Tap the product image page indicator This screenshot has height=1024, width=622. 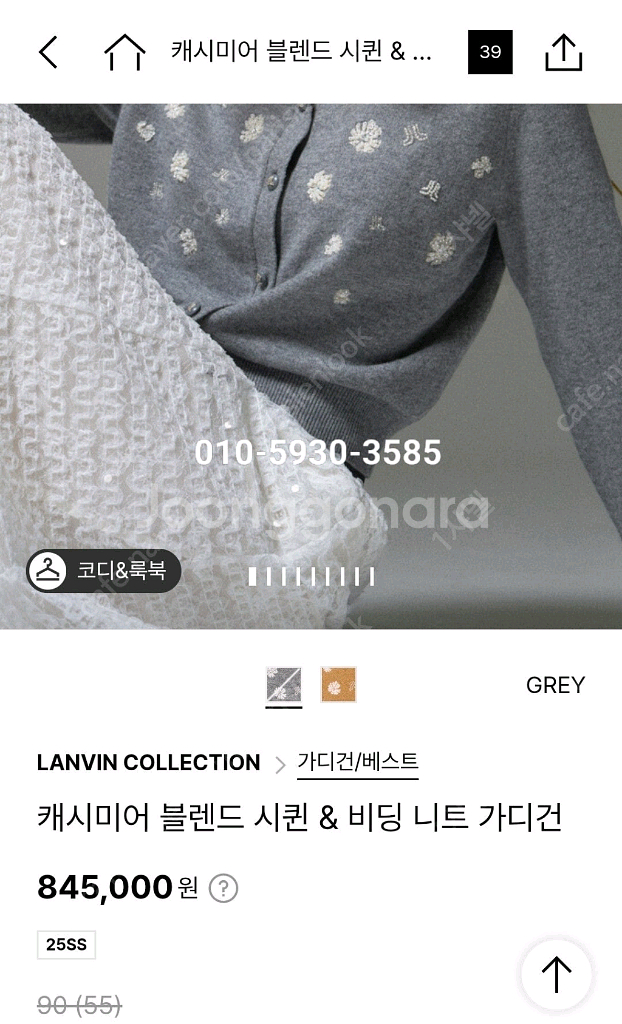tap(311, 576)
